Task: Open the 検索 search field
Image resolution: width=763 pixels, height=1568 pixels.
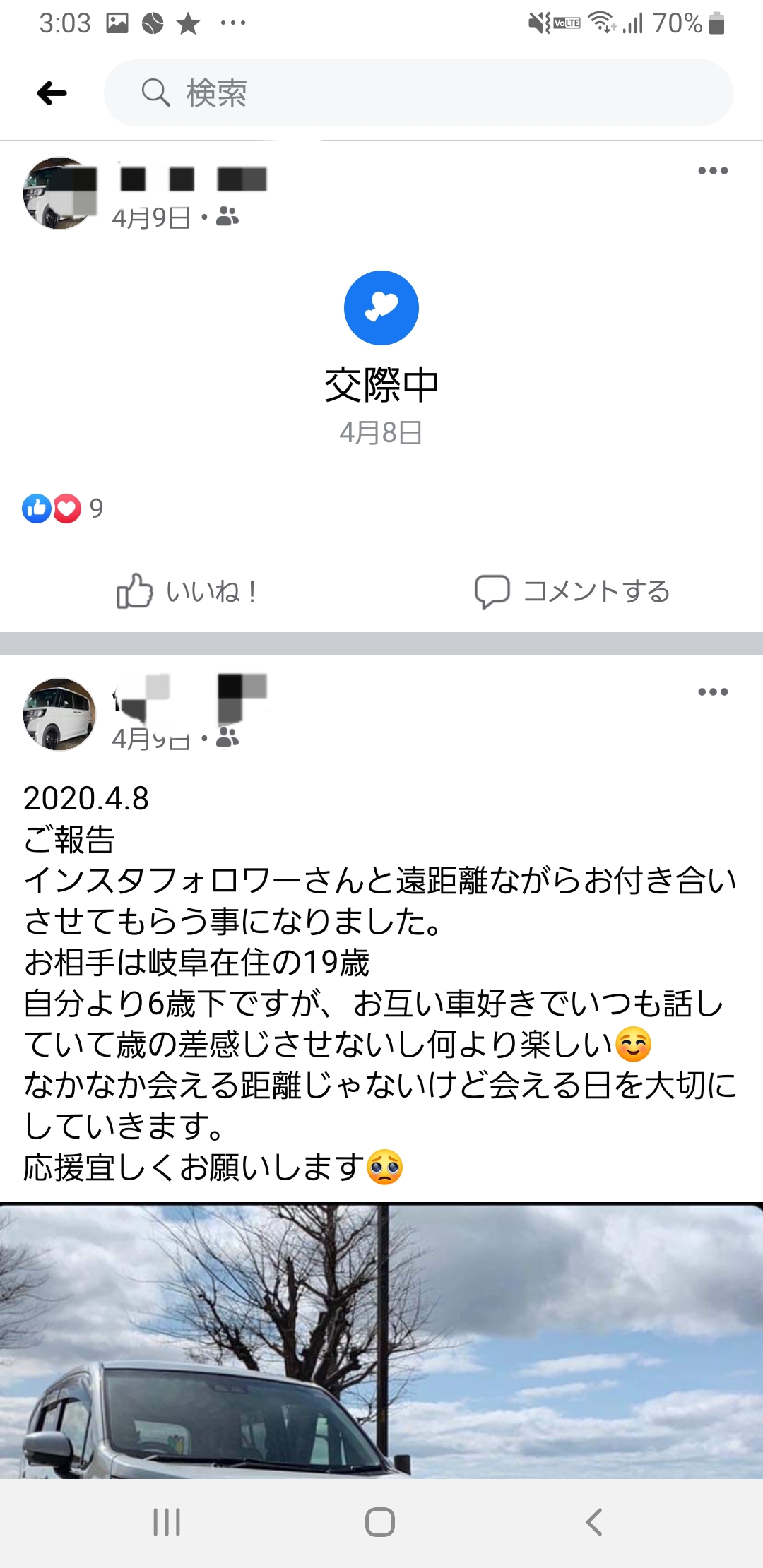Action: (418, 93)
